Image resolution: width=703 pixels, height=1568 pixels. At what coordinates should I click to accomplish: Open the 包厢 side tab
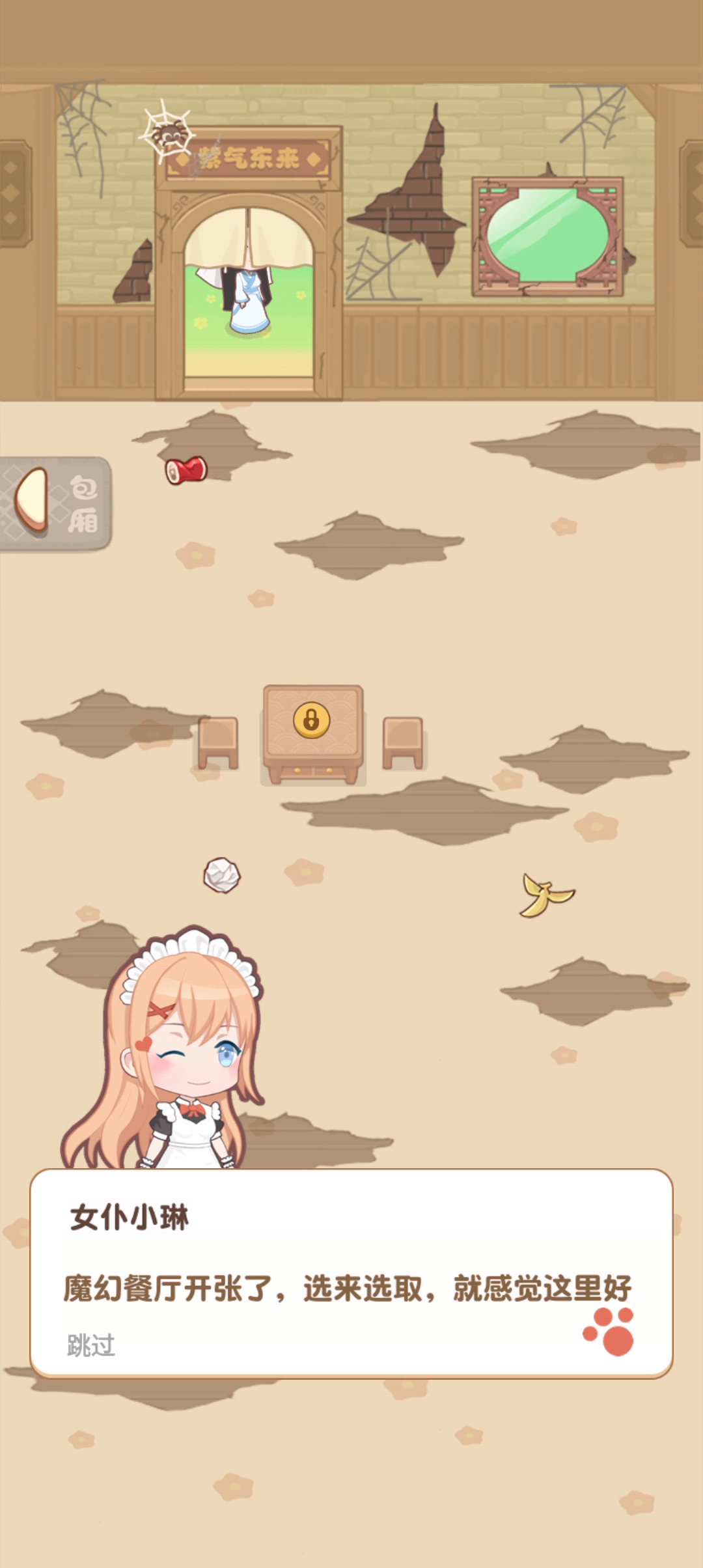coord(56,504)
